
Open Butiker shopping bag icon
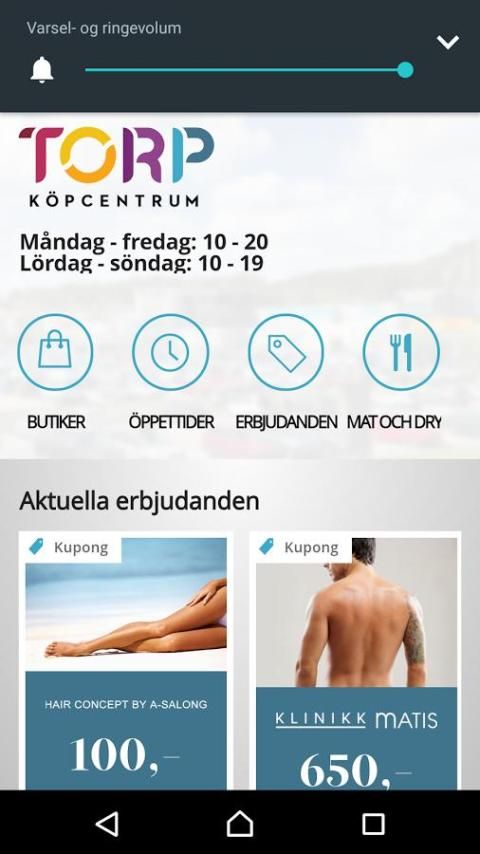(55, 352)
